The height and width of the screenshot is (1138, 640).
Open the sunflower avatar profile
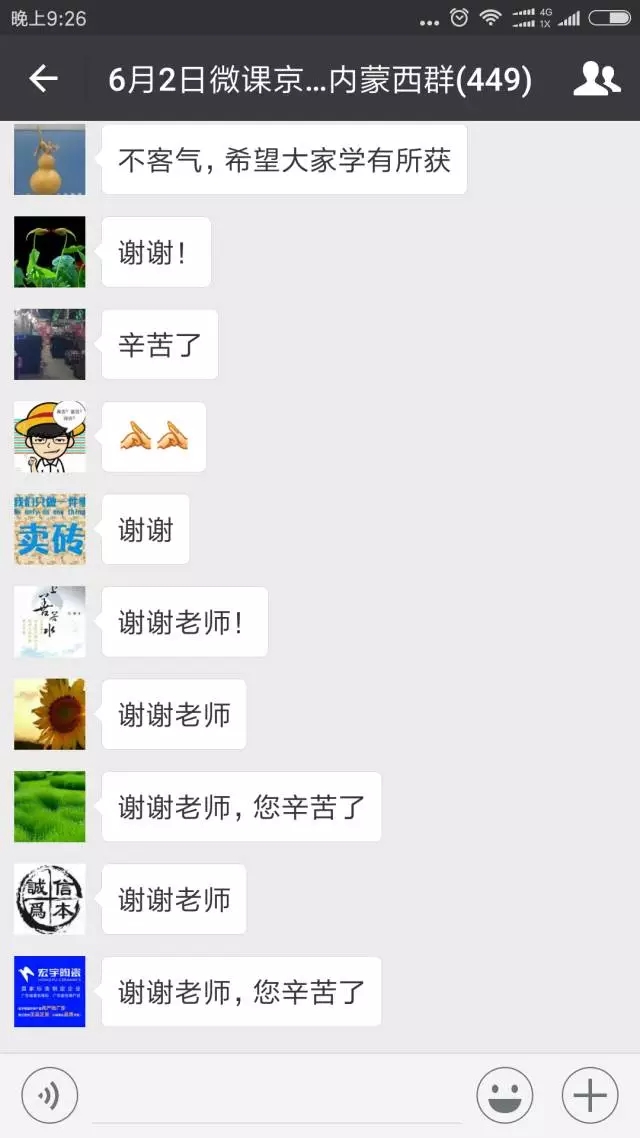(49, 714)
